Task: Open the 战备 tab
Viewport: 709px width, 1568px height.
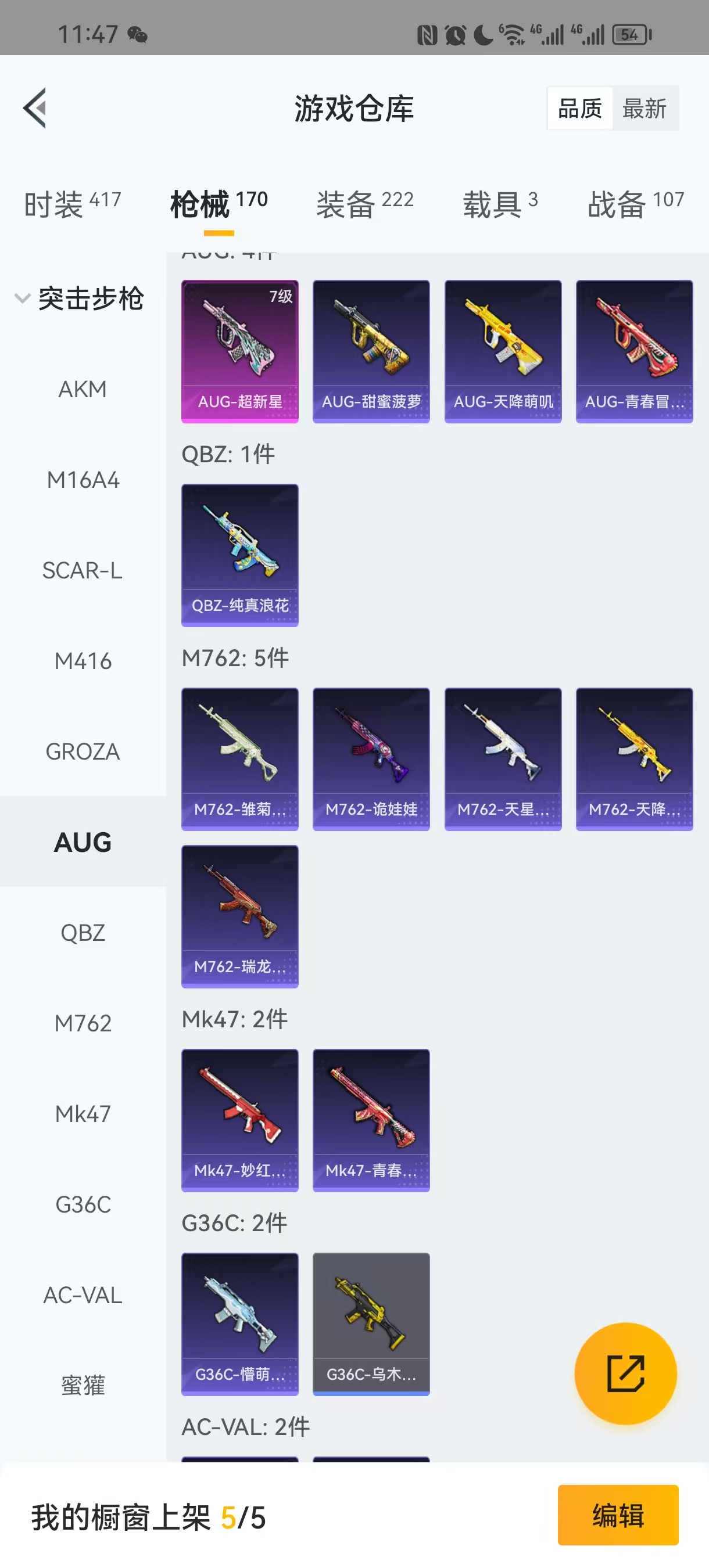Action: click(635, 203)
